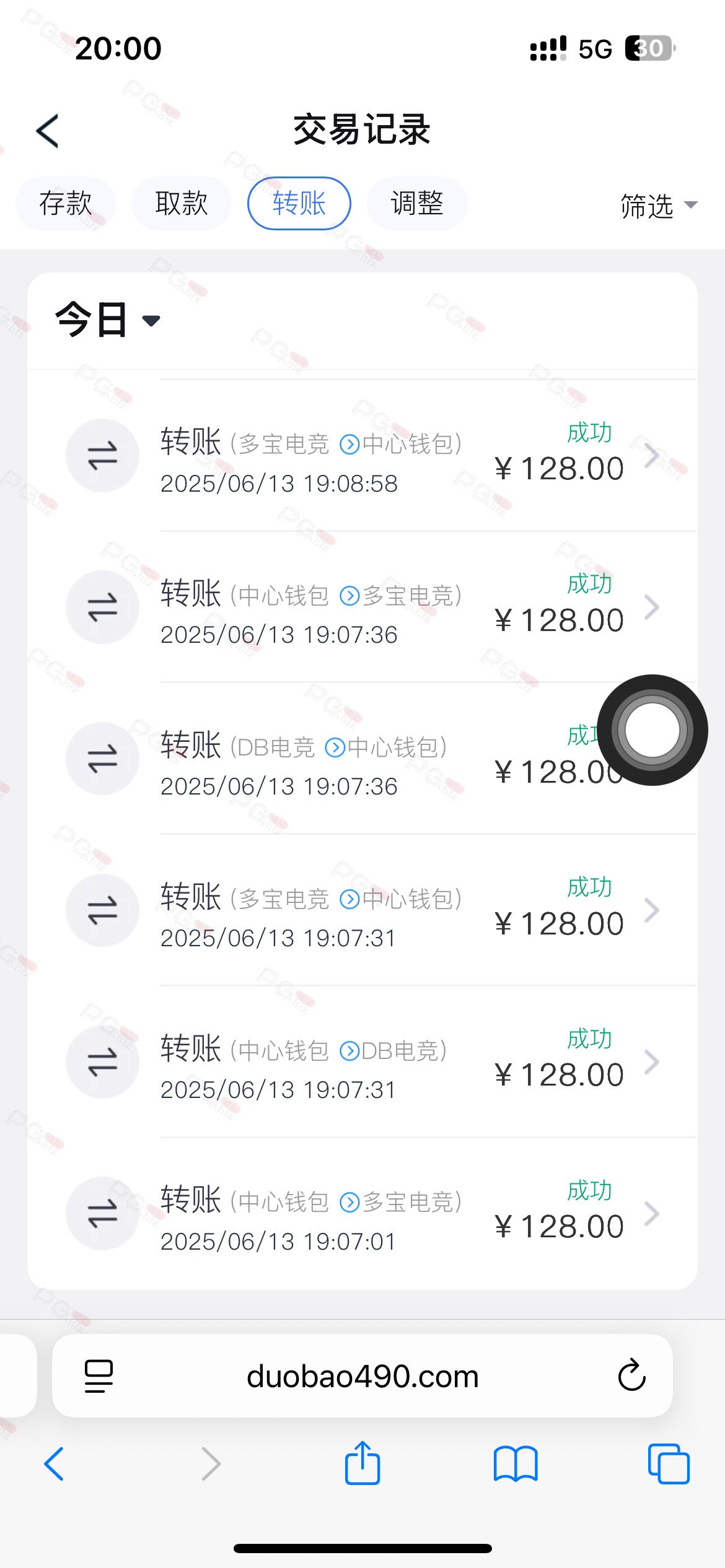The height and width of the screenshot is (1568, 725).
Task: Go back in Safari's history
Action: click(54, 1464)
